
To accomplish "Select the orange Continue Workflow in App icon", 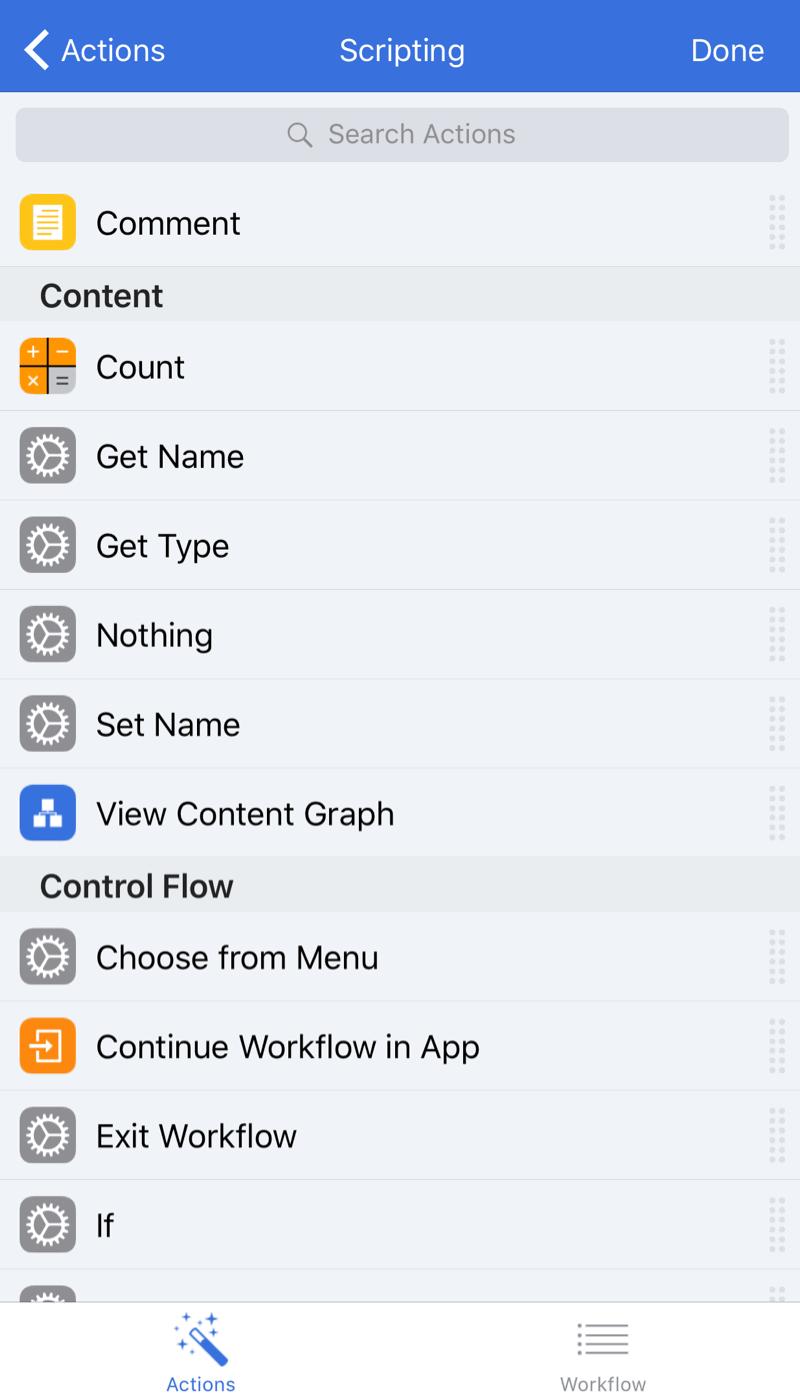I will pyautogui.click(x=46, y=1046).
